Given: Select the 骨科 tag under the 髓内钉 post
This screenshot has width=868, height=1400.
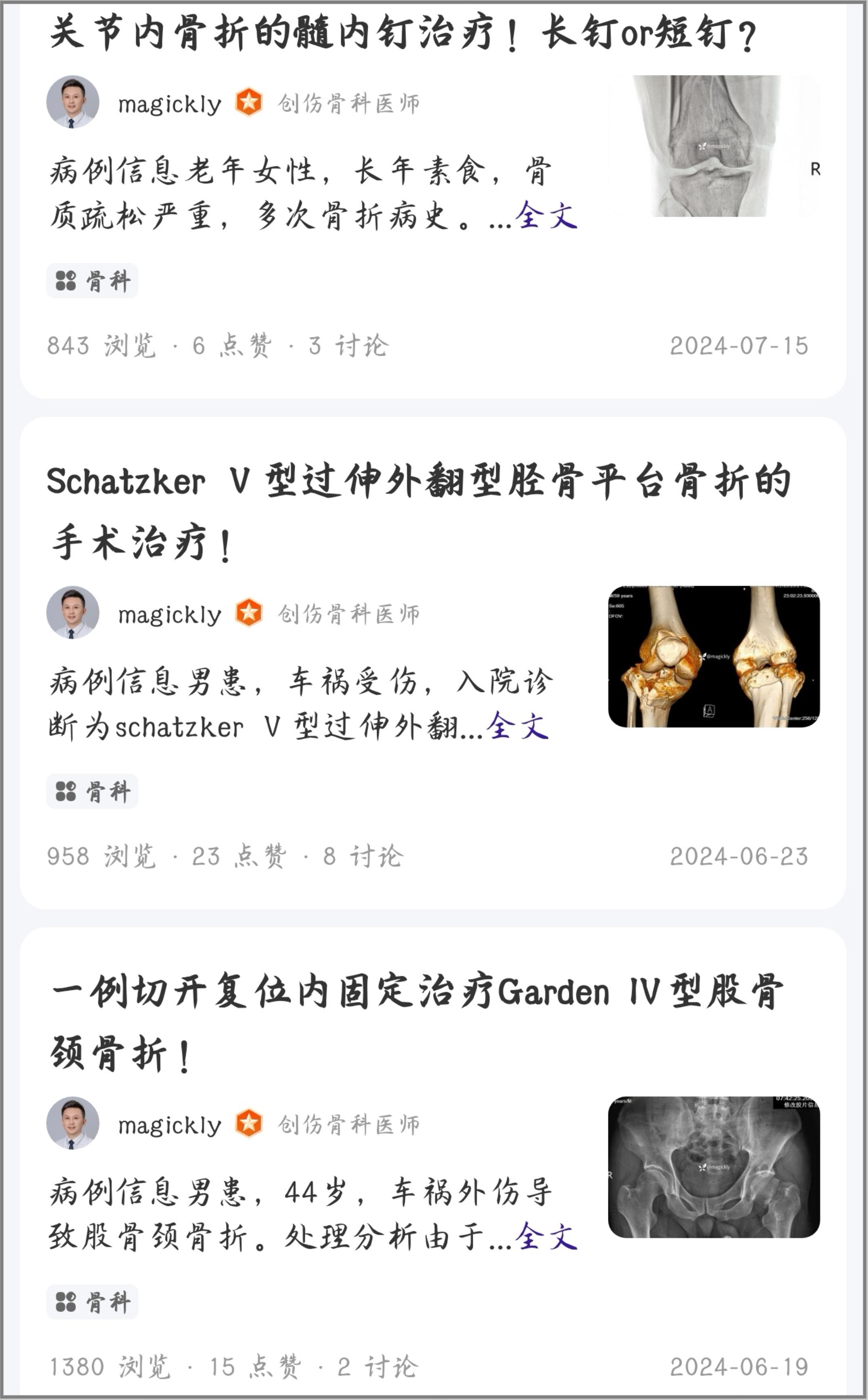Looking at the screenshot, I should coord(92,281).
